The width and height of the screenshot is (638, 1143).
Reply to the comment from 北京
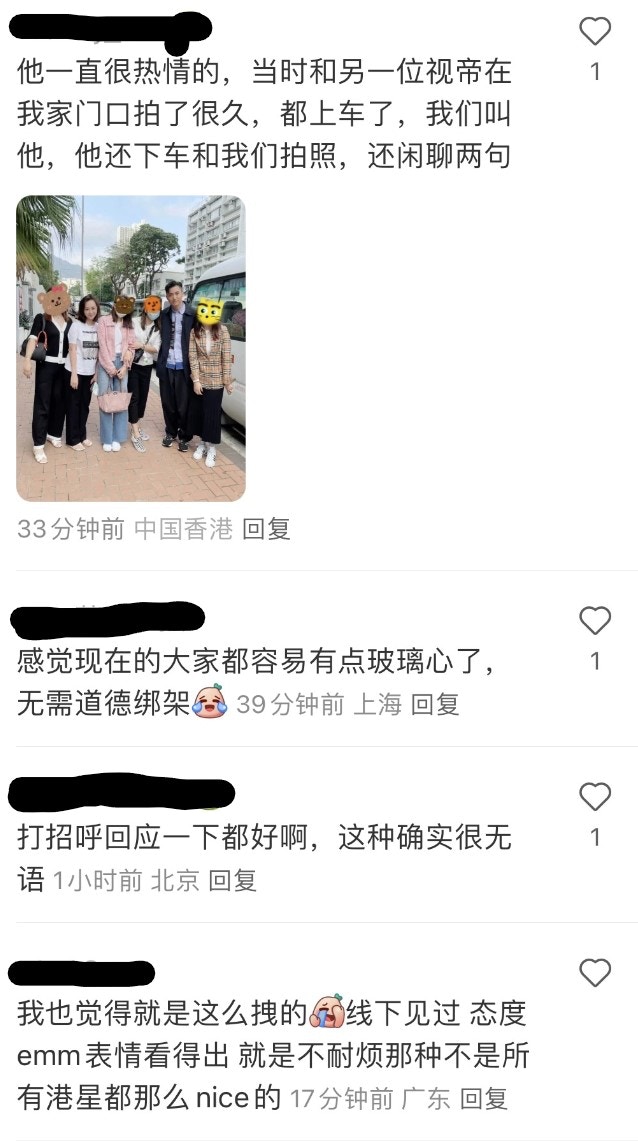232,880
